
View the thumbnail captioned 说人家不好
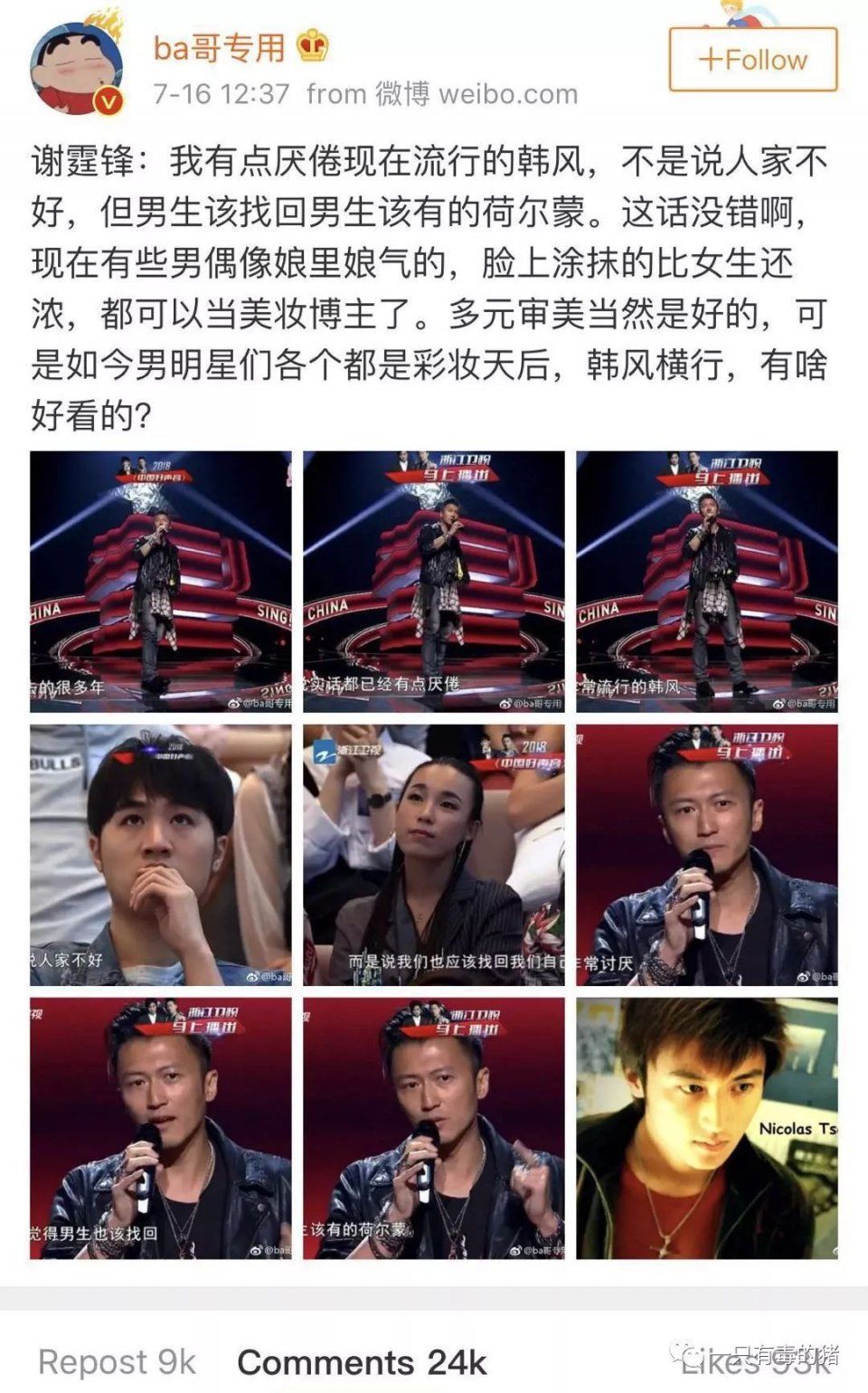(161, 855)
